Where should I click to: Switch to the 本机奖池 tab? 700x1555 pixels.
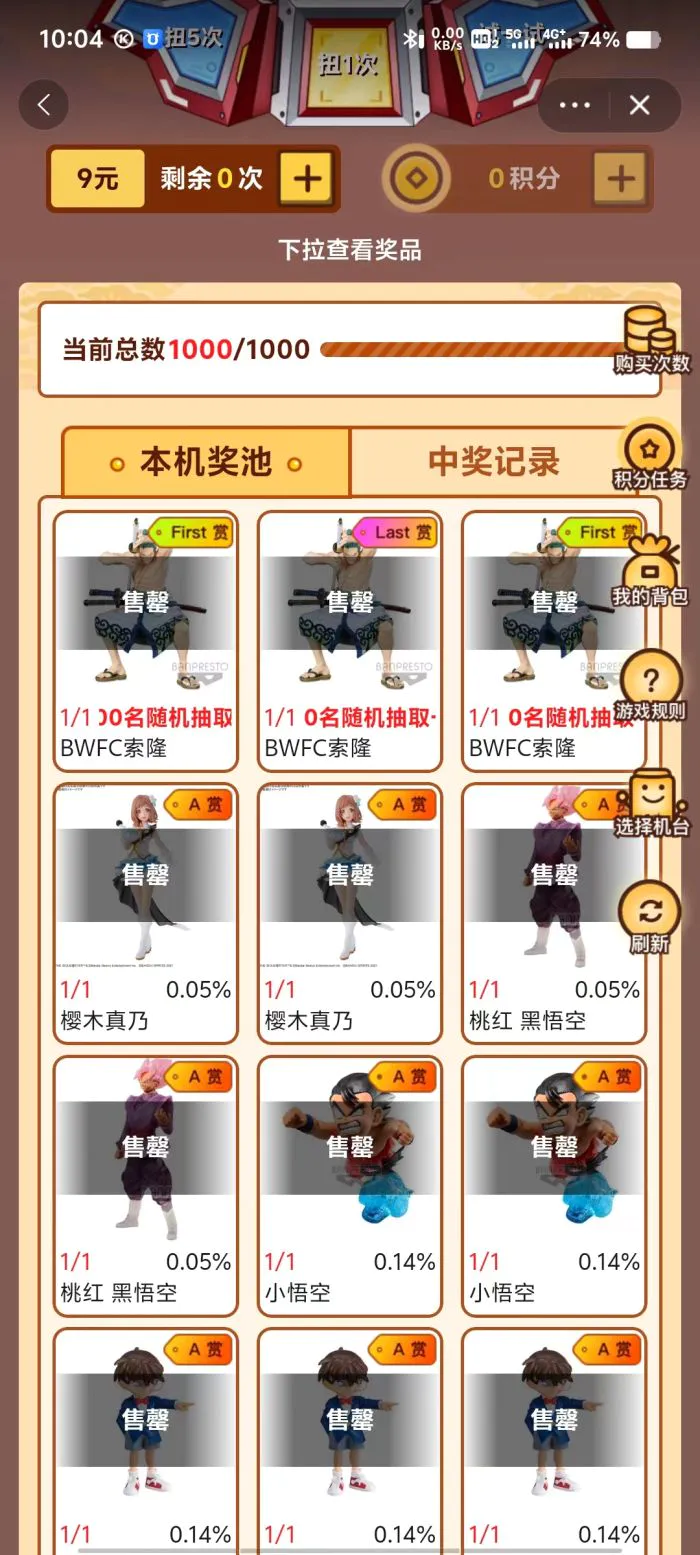[206, 462]
